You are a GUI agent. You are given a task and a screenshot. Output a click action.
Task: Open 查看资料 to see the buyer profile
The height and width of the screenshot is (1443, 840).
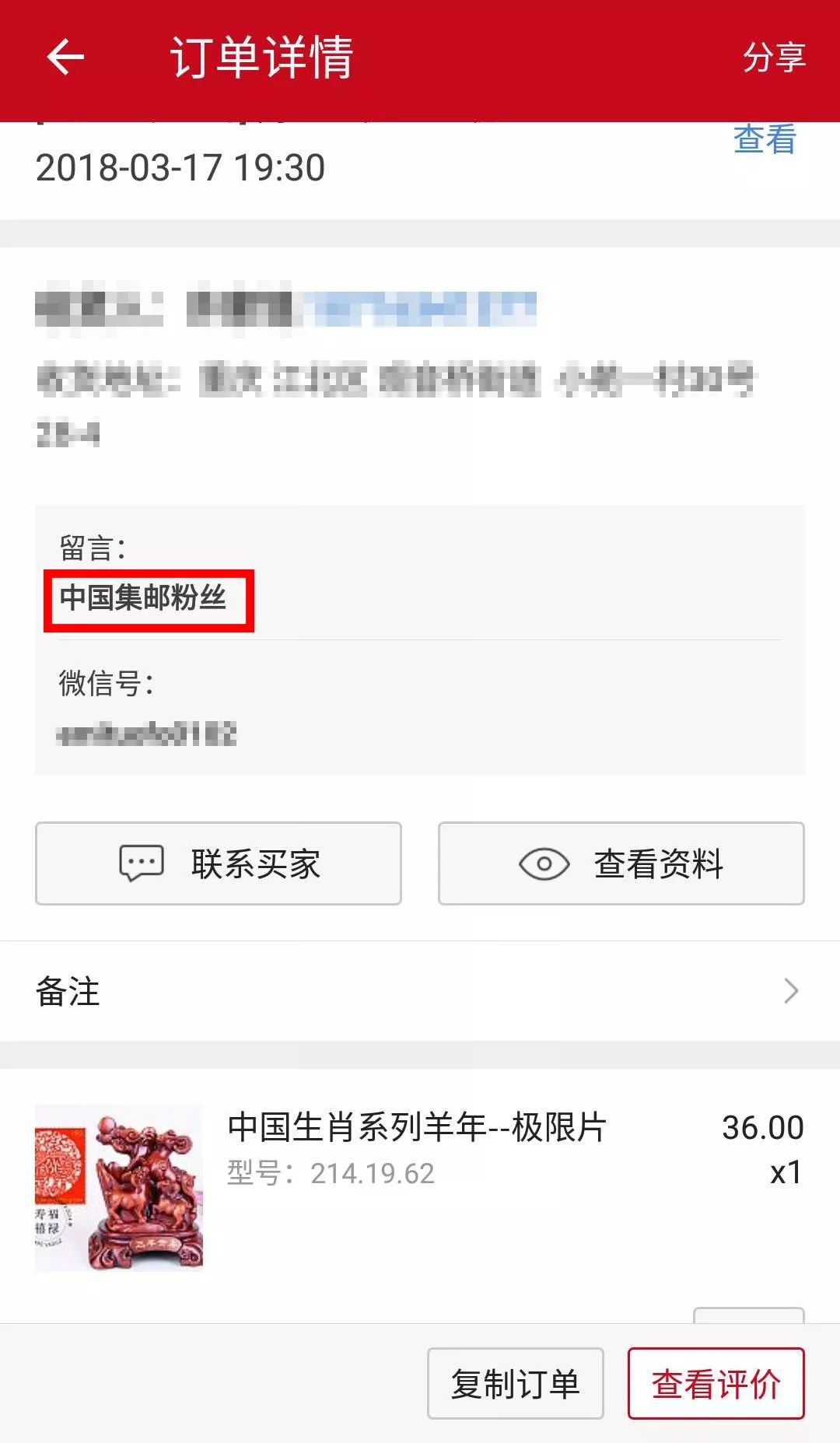tap(621, 863)
